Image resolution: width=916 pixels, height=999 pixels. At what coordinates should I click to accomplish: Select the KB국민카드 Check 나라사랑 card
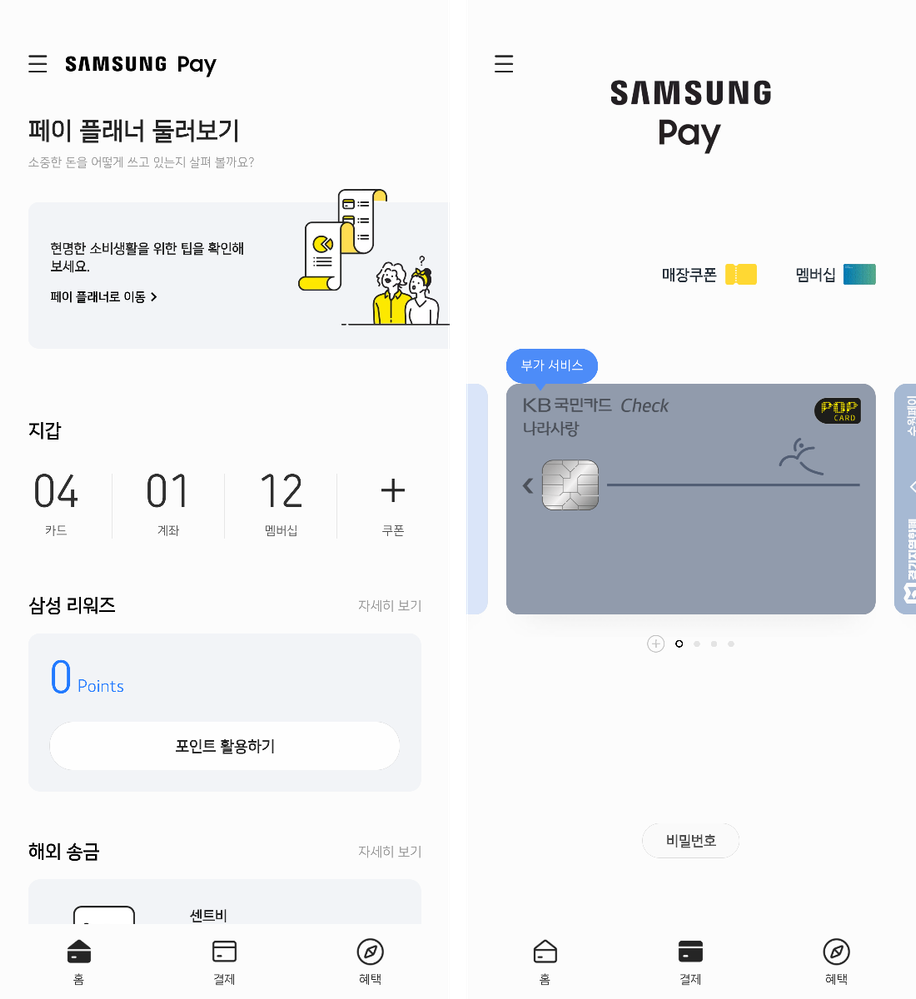click(x=690, y=500)
